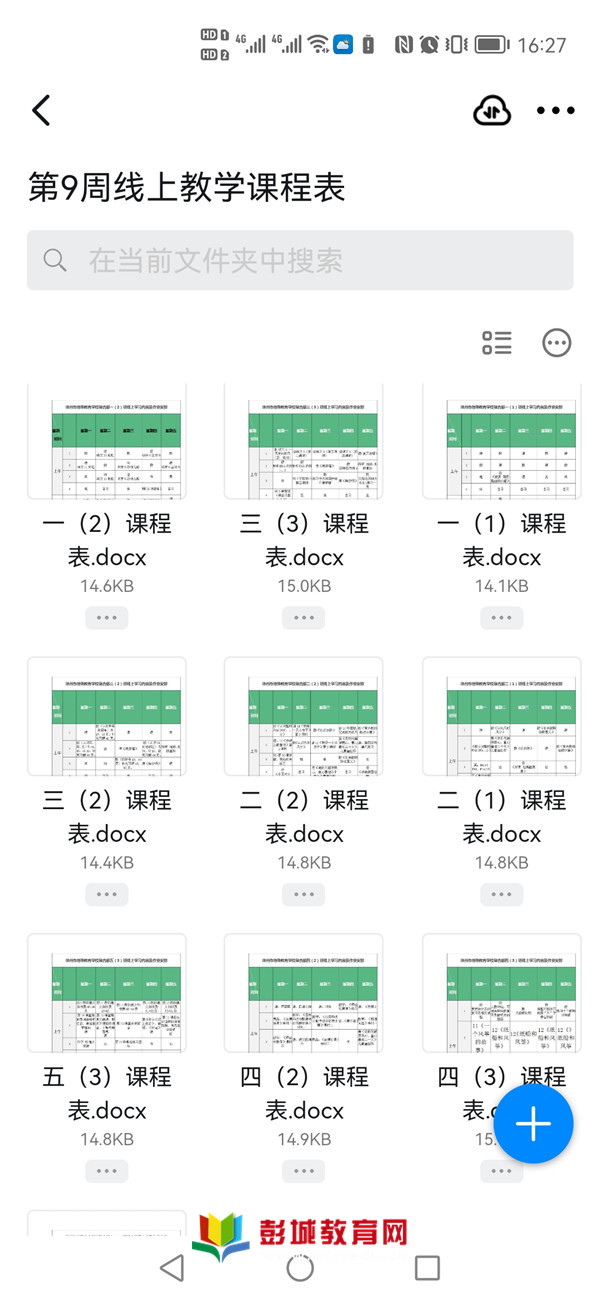Tap the system back triangle

tap(172, 1268)
